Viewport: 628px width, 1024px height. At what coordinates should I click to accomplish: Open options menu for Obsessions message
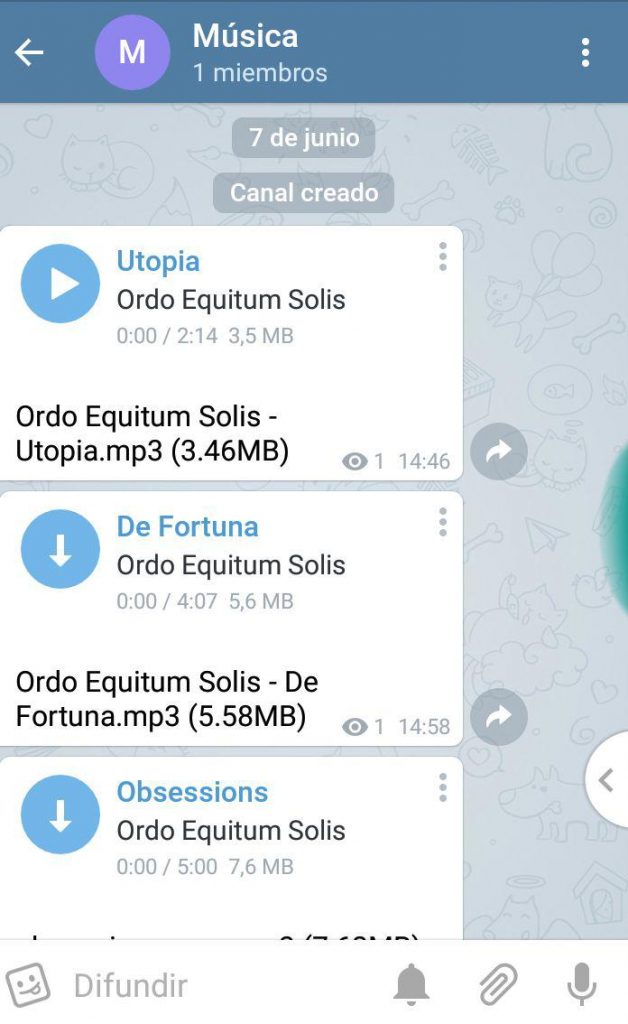click(443, 788)
